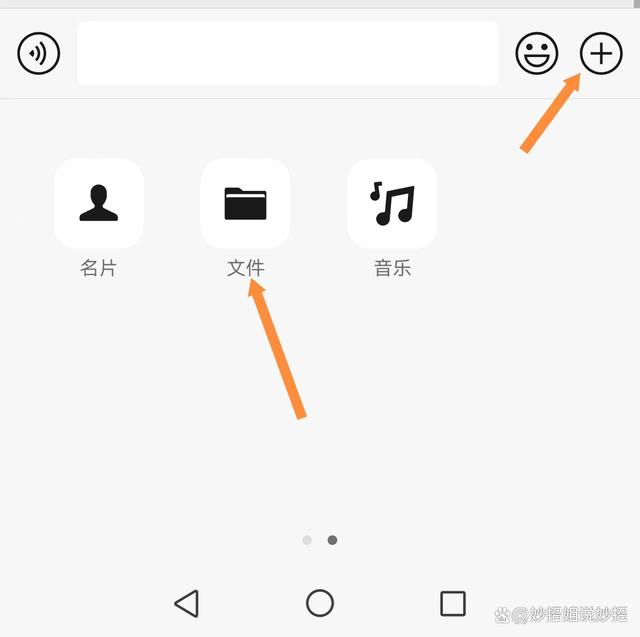The height and width of the screenshot is (637, 640).
Task: Switch to voice input mode
Action: click(x=39, y=54)
